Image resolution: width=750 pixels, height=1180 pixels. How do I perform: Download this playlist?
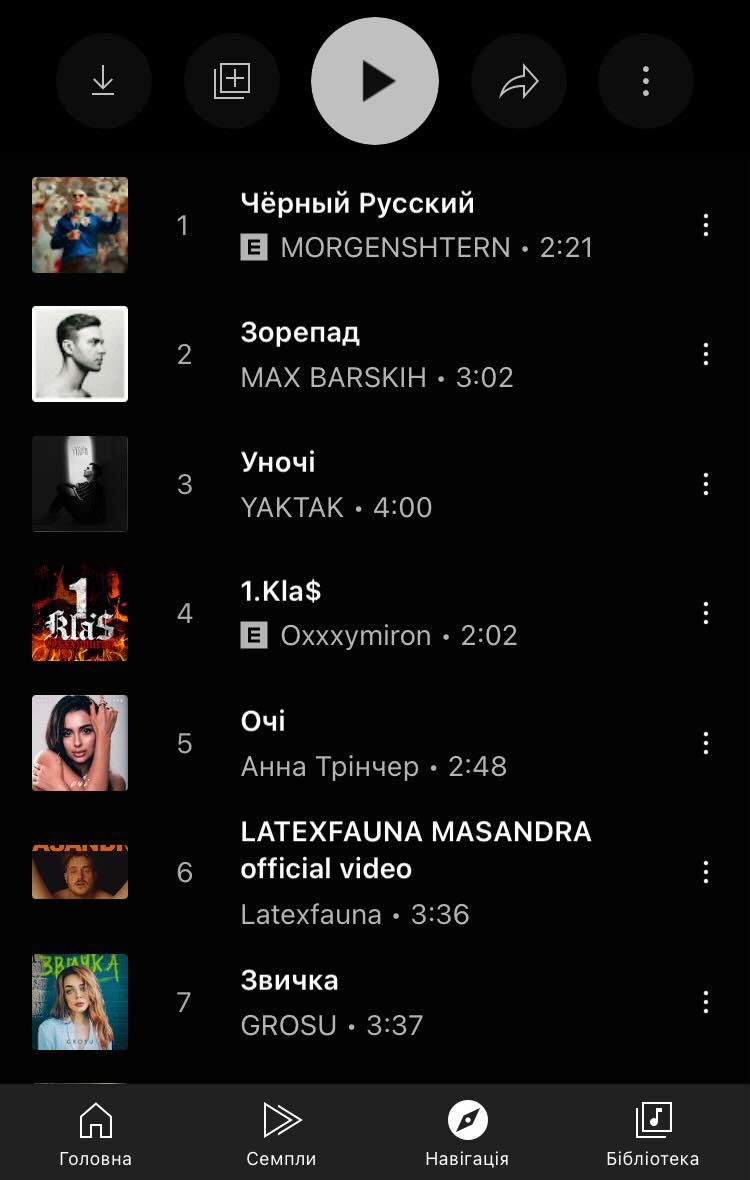click(103, 81)
